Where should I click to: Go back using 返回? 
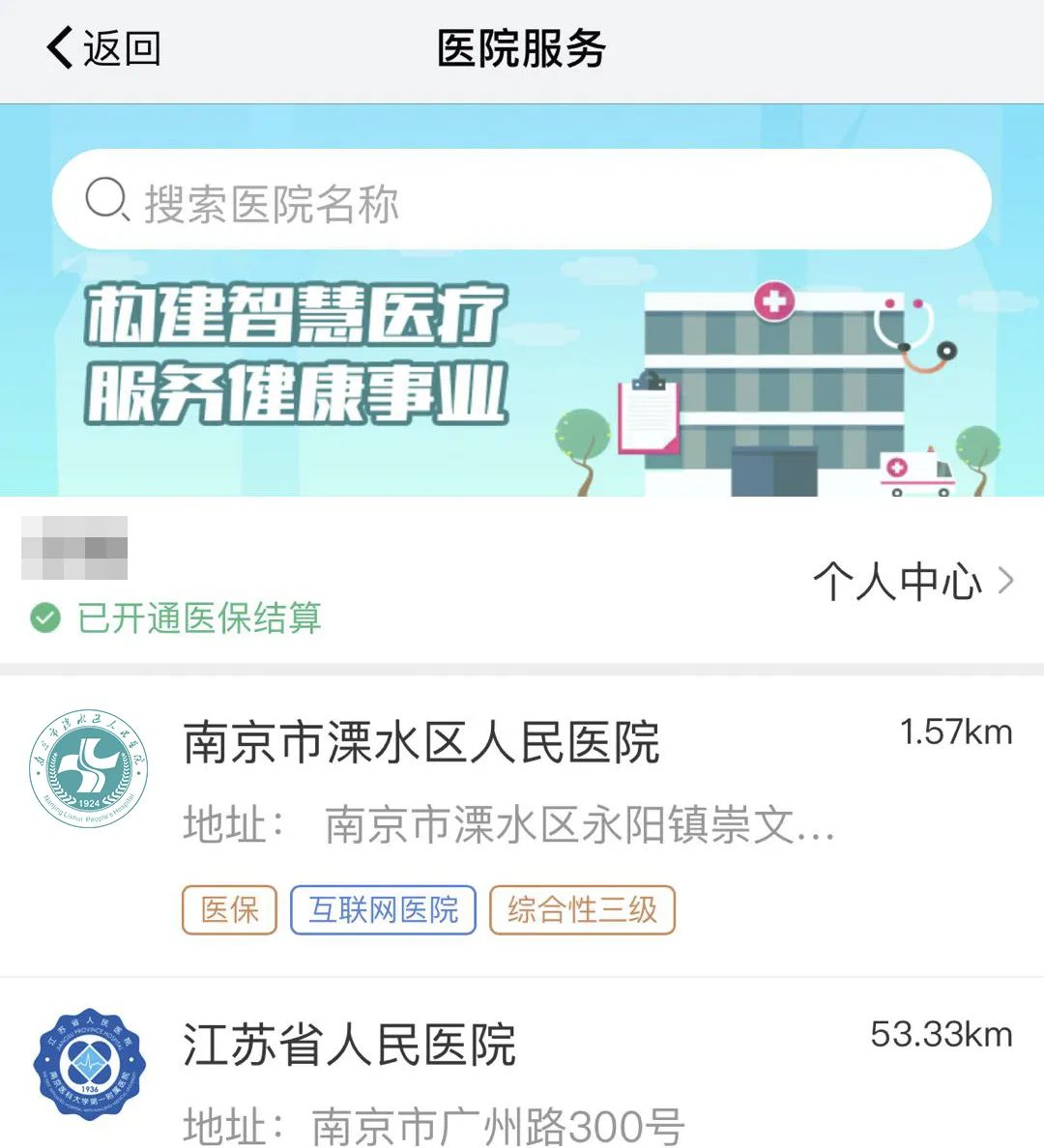(102, 48)
